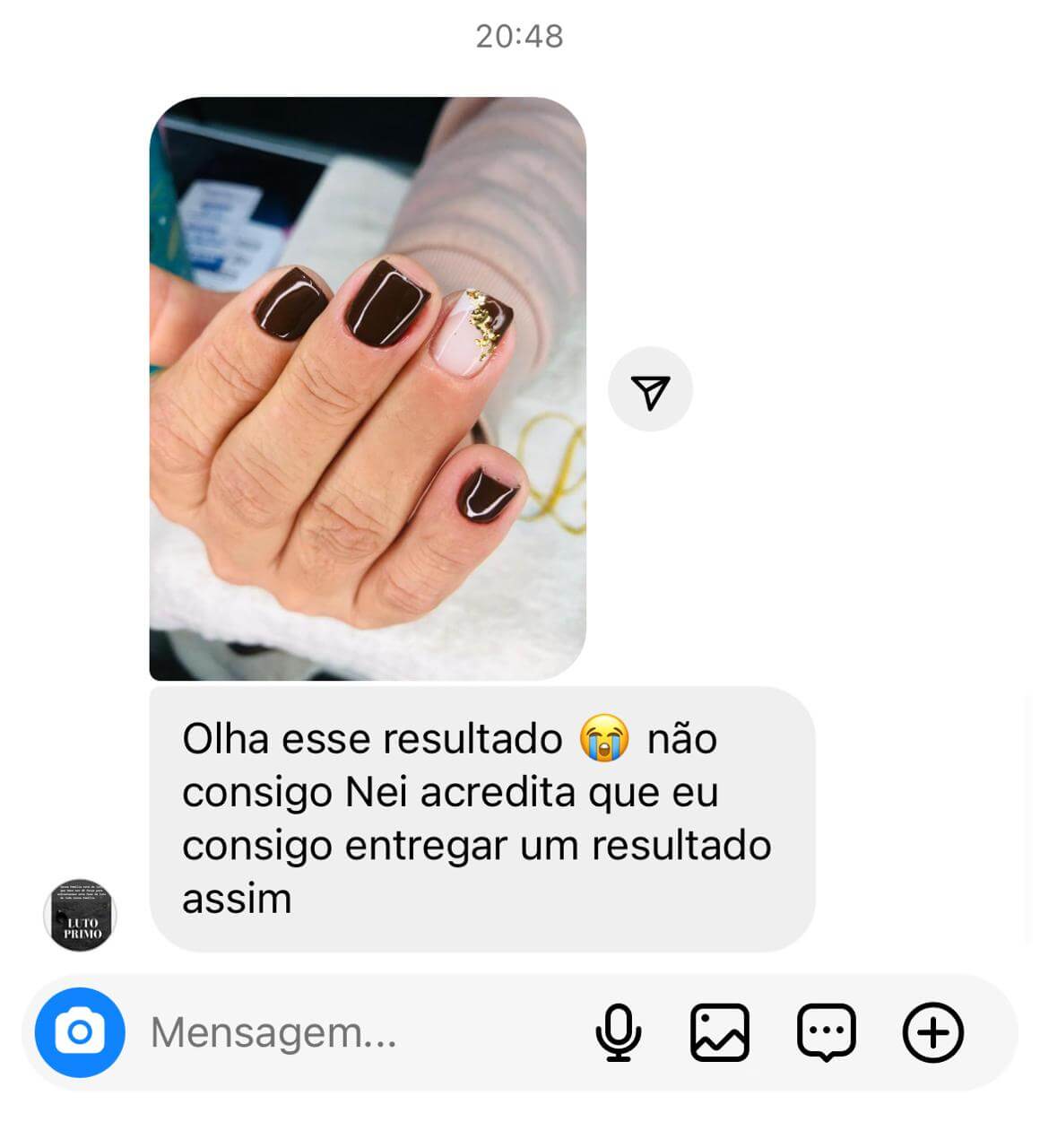The height and width of the screenshot is (1148, 1040).
Task: Open the camera from the message bar
Action: 80,1032
